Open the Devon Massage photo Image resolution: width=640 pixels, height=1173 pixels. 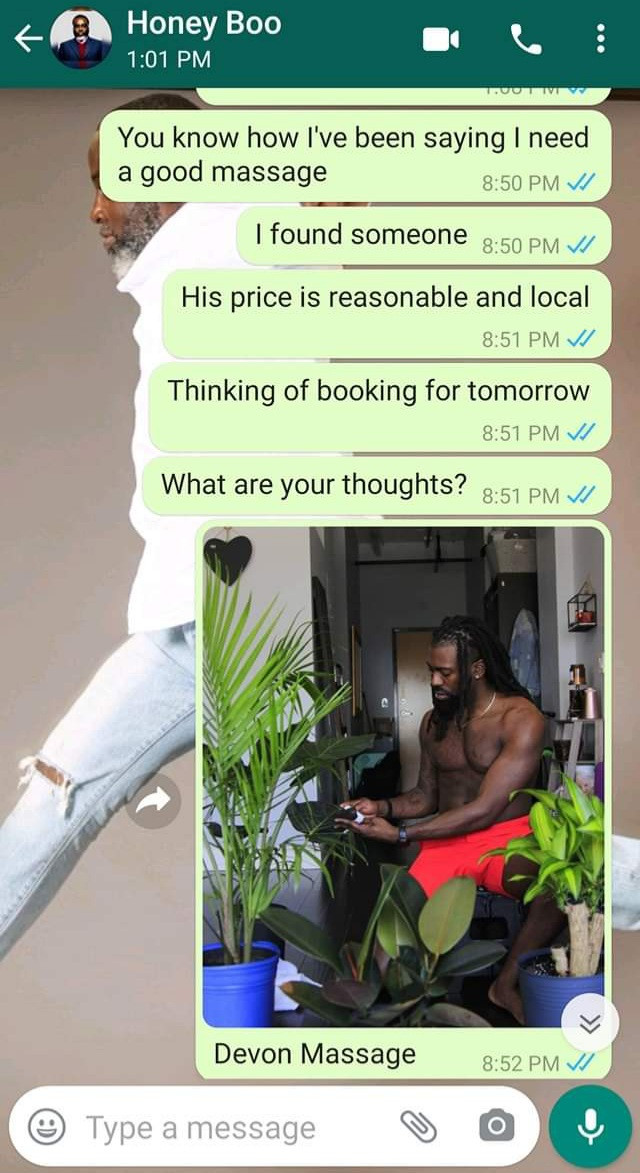coord(403,777)
